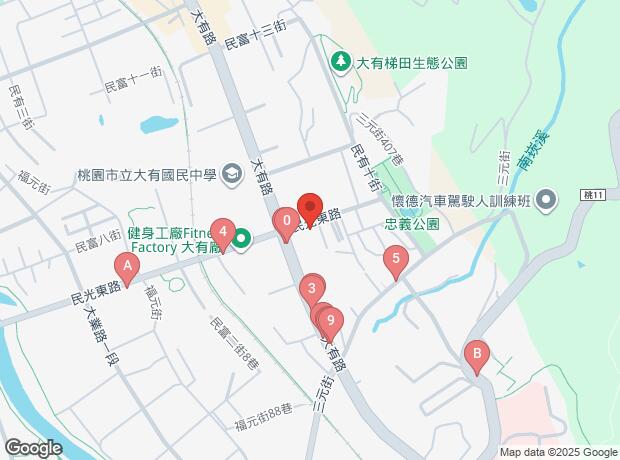
Task: Open the 桃園市立大有國民中學 school place icon
Action: click(232, 175)
